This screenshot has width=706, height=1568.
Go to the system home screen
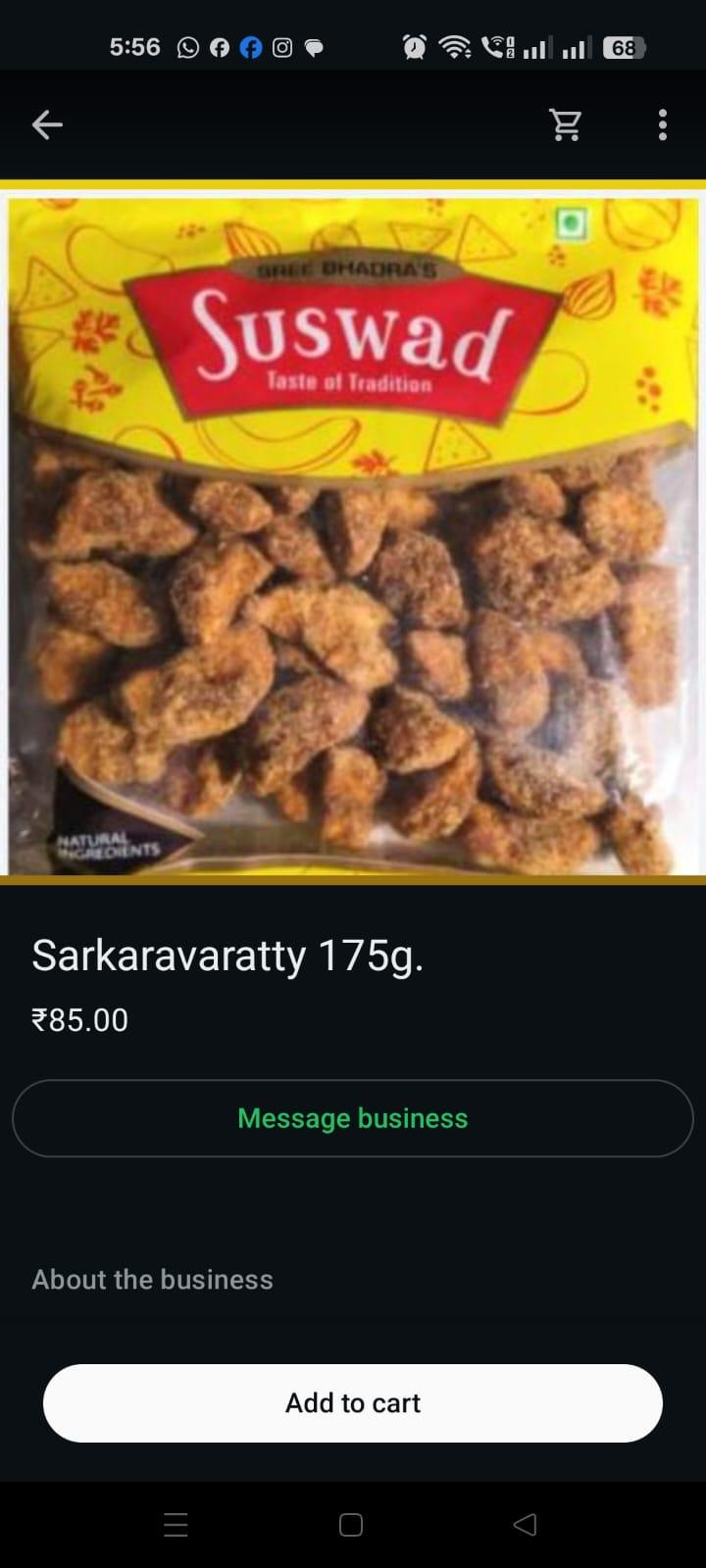(x=351, y=1525)
